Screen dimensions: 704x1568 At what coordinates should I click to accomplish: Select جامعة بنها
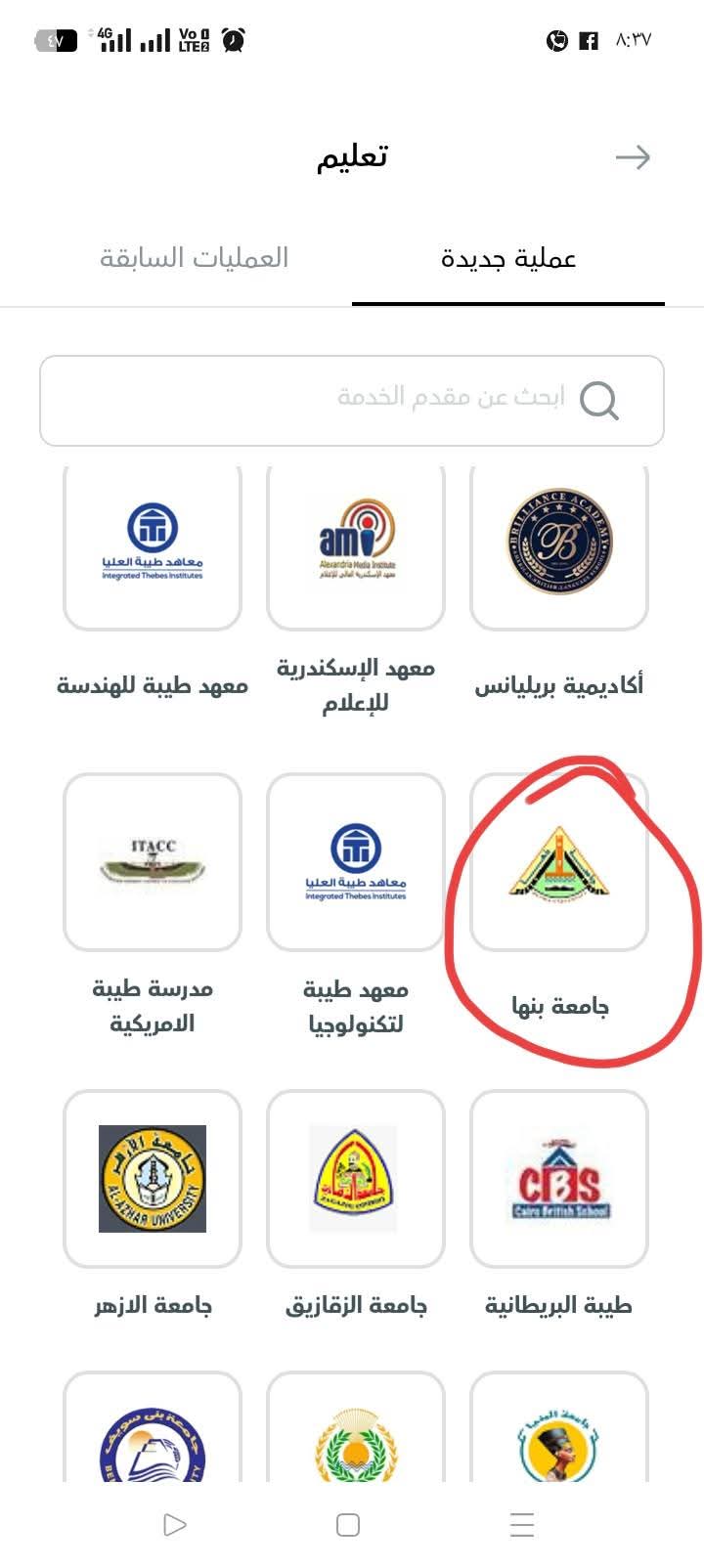(559, 863)
